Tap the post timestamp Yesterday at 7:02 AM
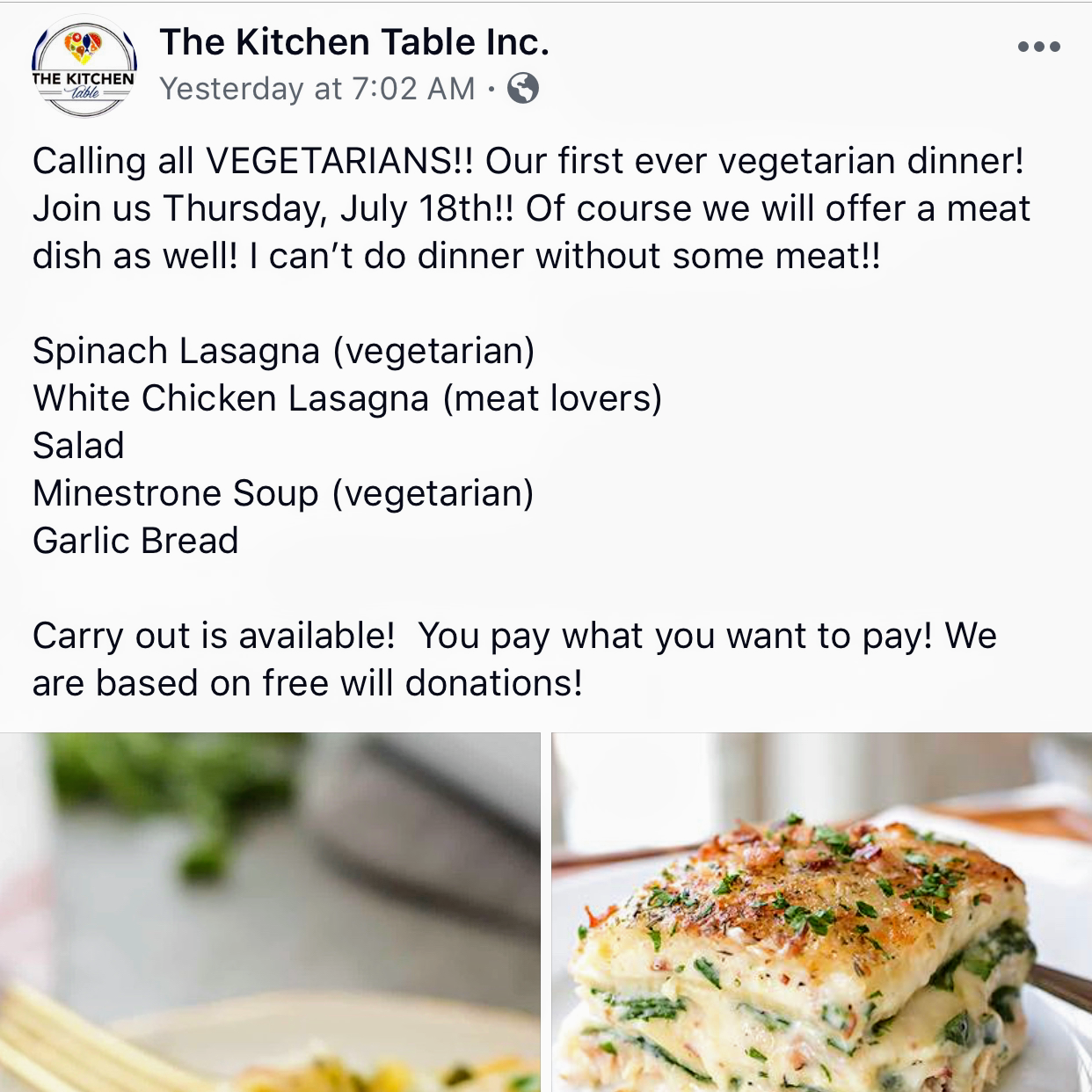 [317, 89]
